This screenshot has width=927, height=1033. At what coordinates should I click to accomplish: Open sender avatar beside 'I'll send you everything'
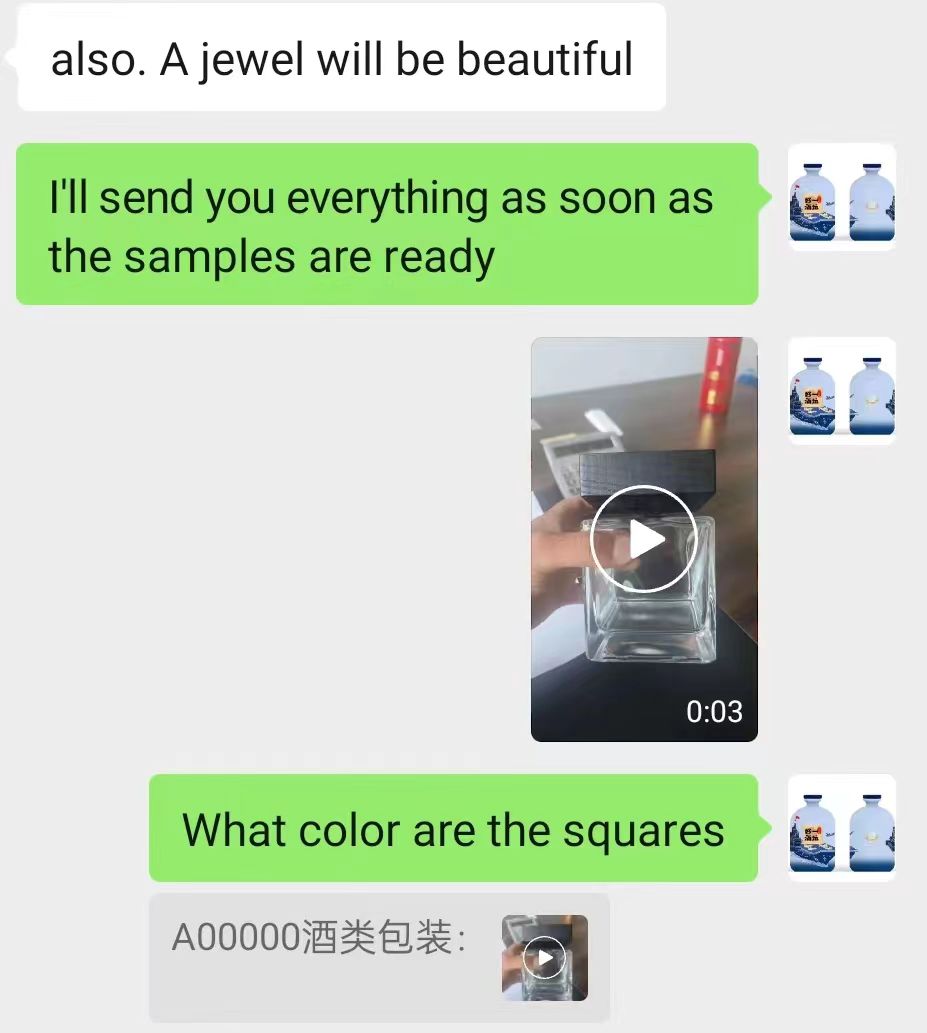click(x=841, y=197)
